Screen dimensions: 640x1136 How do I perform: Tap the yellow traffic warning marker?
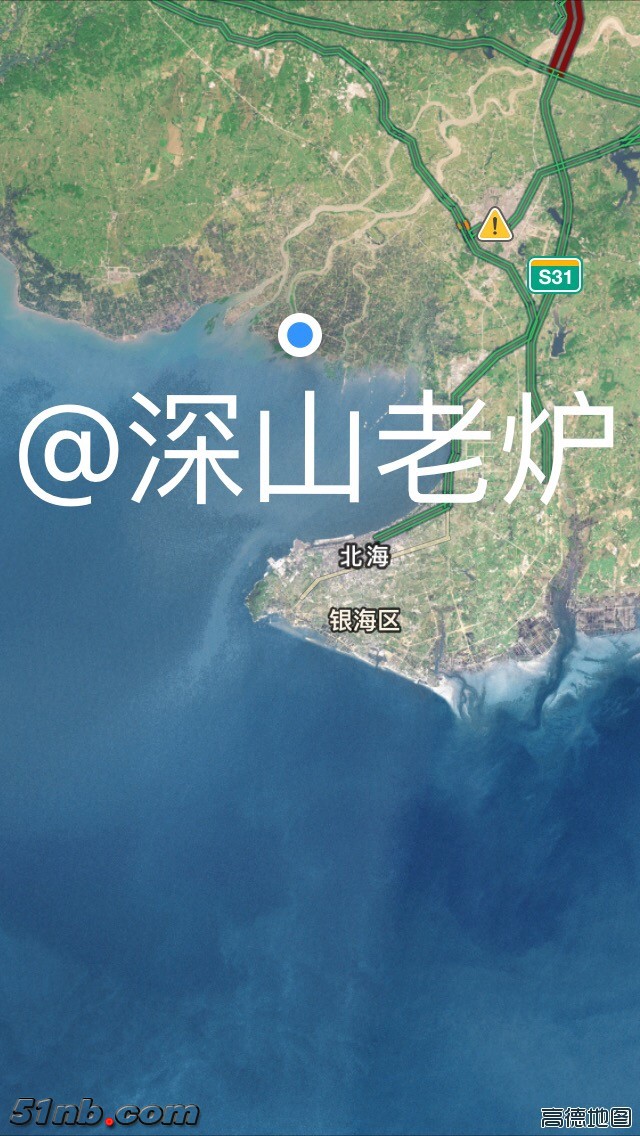[x=494, y=224]
